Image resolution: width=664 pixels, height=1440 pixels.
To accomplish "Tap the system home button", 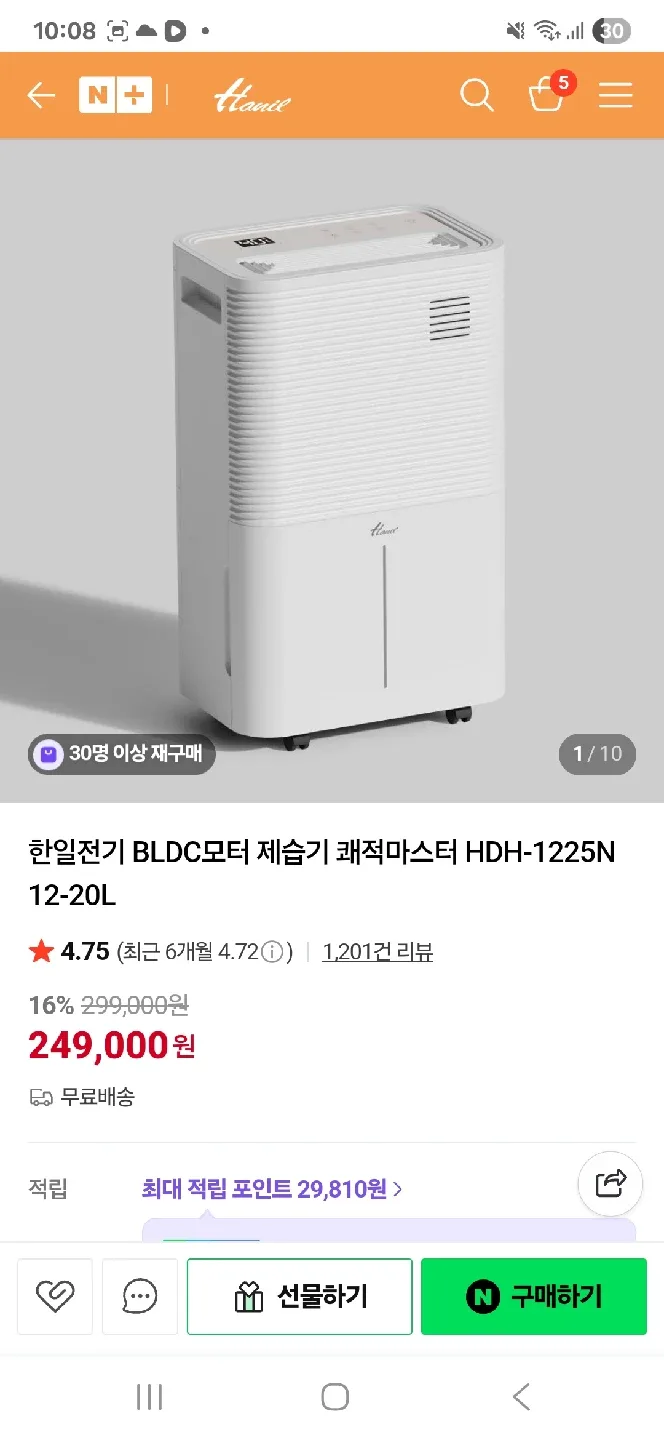I will pos(335,1397).
